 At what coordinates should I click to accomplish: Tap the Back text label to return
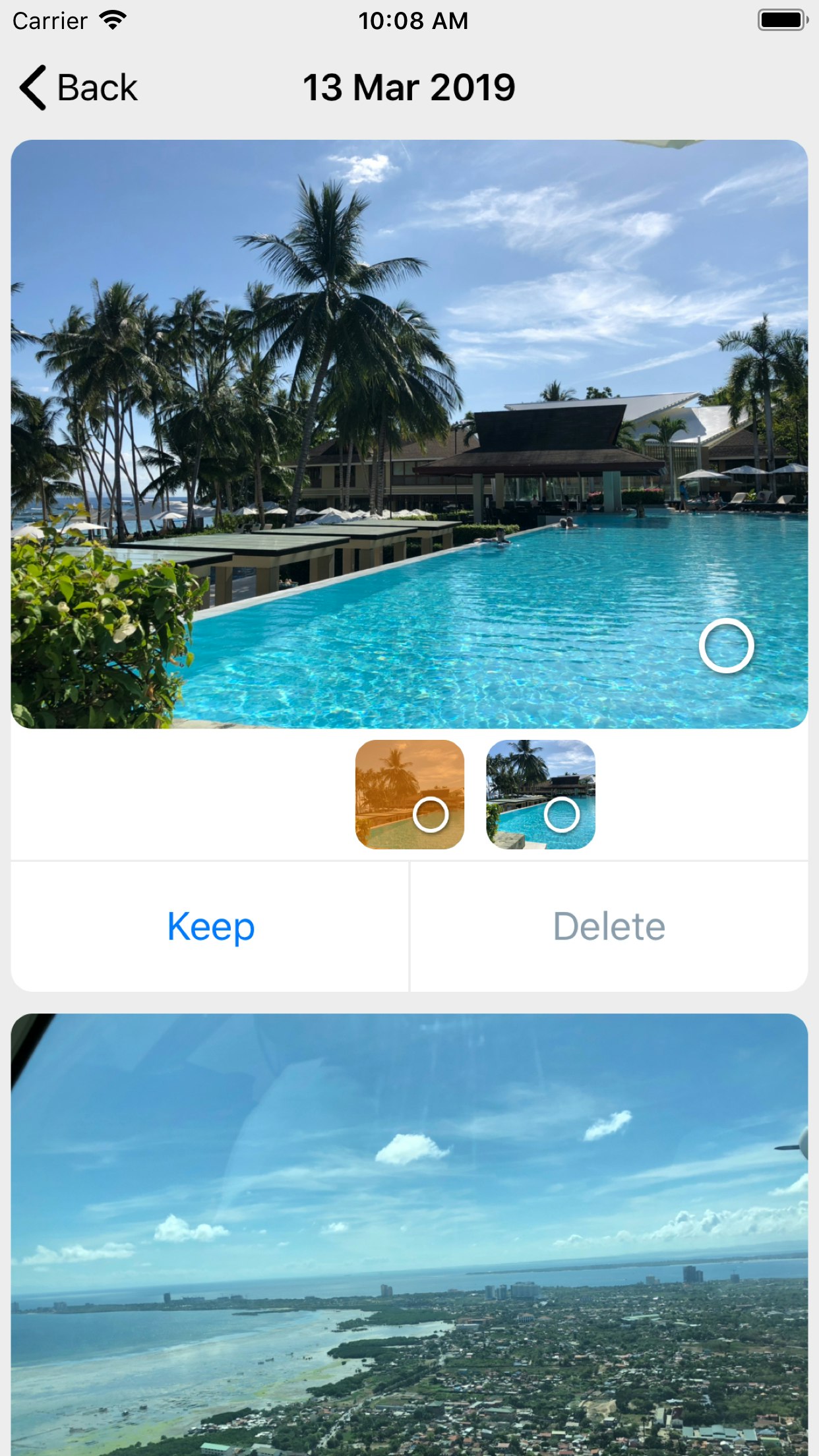97,86
